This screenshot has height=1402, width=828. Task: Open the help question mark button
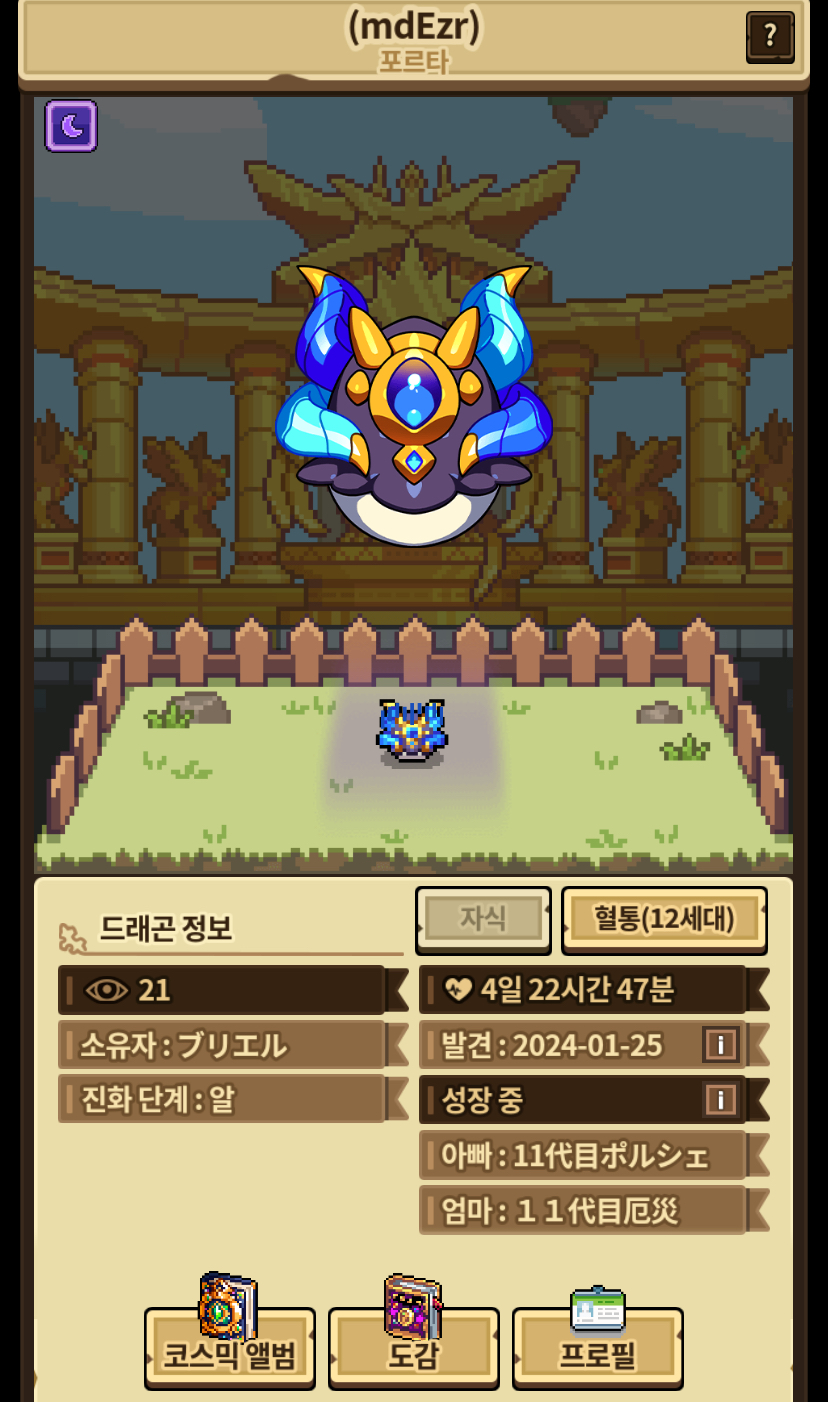coord(770,36)
